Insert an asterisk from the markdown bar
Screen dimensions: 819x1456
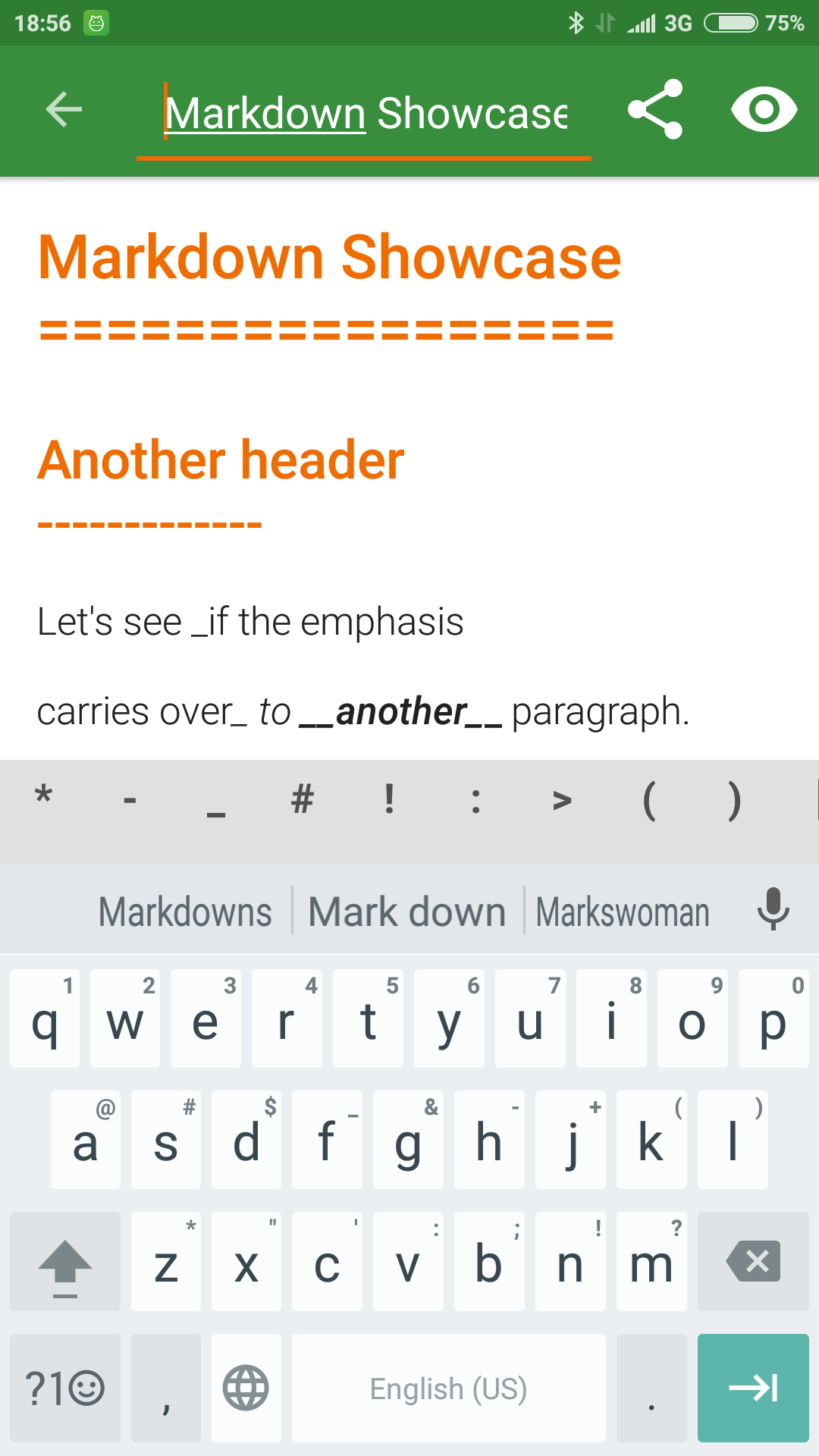point(43,798)
